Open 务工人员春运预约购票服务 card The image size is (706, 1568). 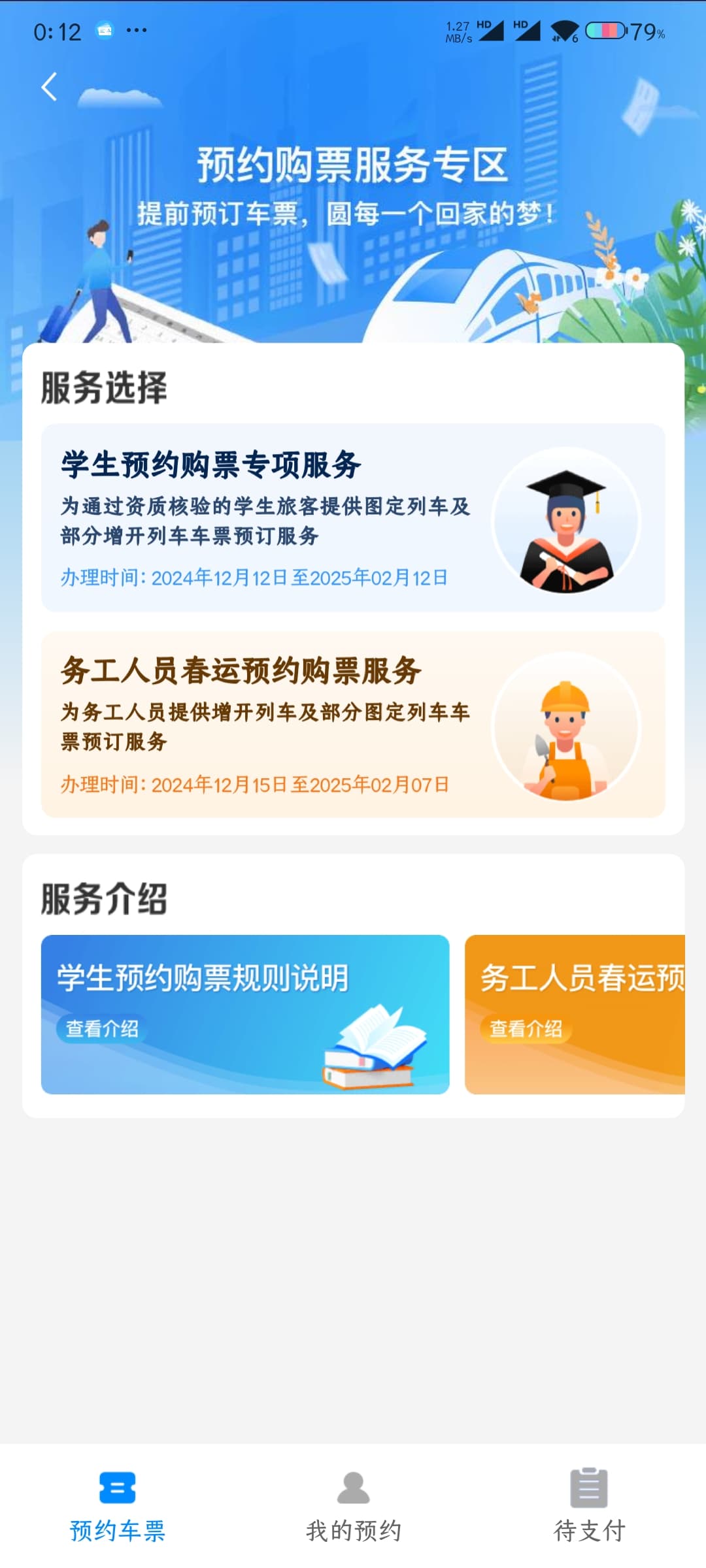point(353,725)
